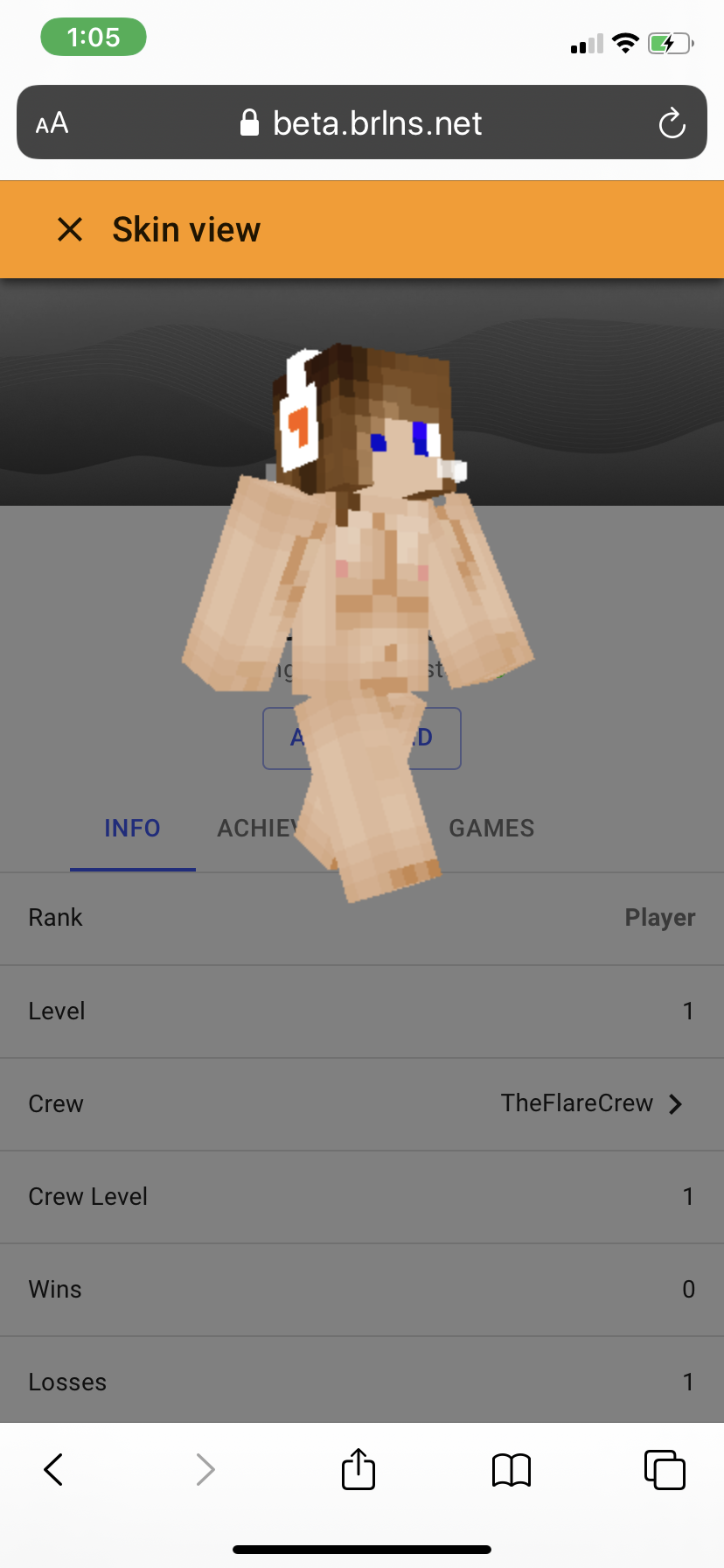
Task: Close the Skin view overlay
Action: [x=70, y=229]
